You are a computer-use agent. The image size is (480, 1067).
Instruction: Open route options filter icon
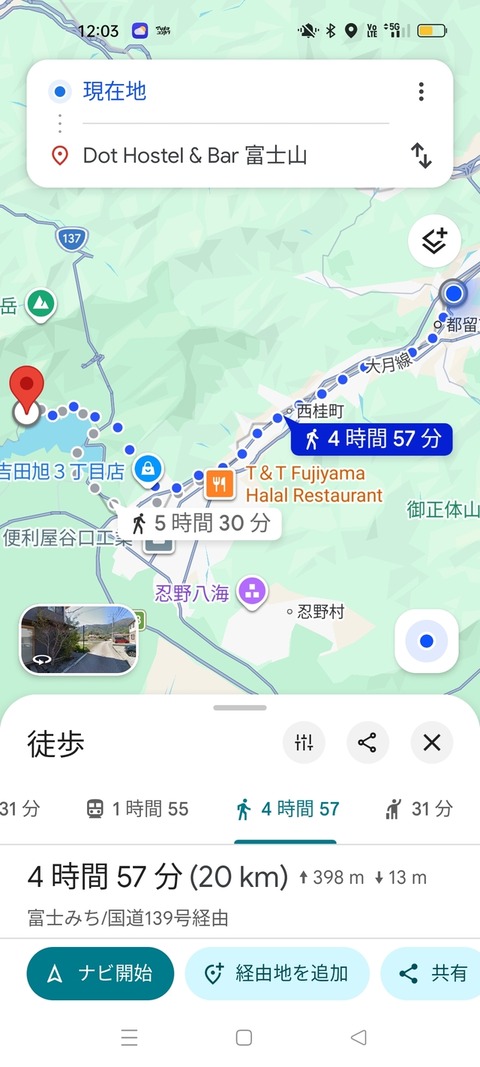coord(304,742)
